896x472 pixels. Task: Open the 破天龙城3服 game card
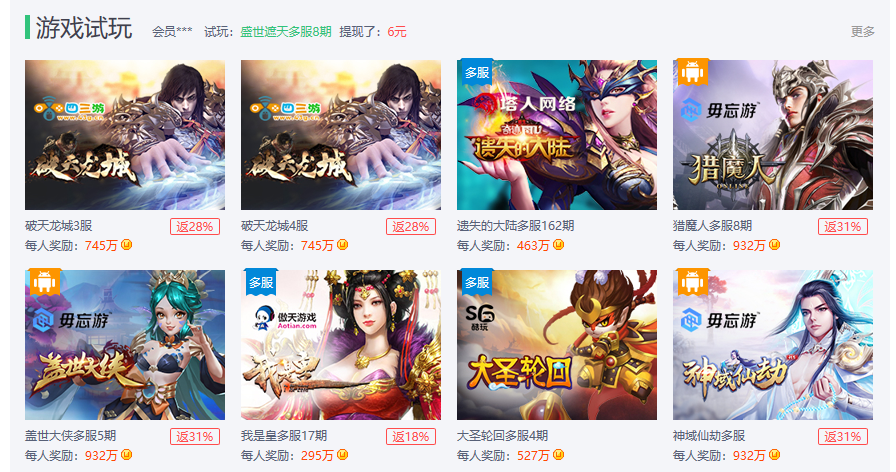pos(124,135)
